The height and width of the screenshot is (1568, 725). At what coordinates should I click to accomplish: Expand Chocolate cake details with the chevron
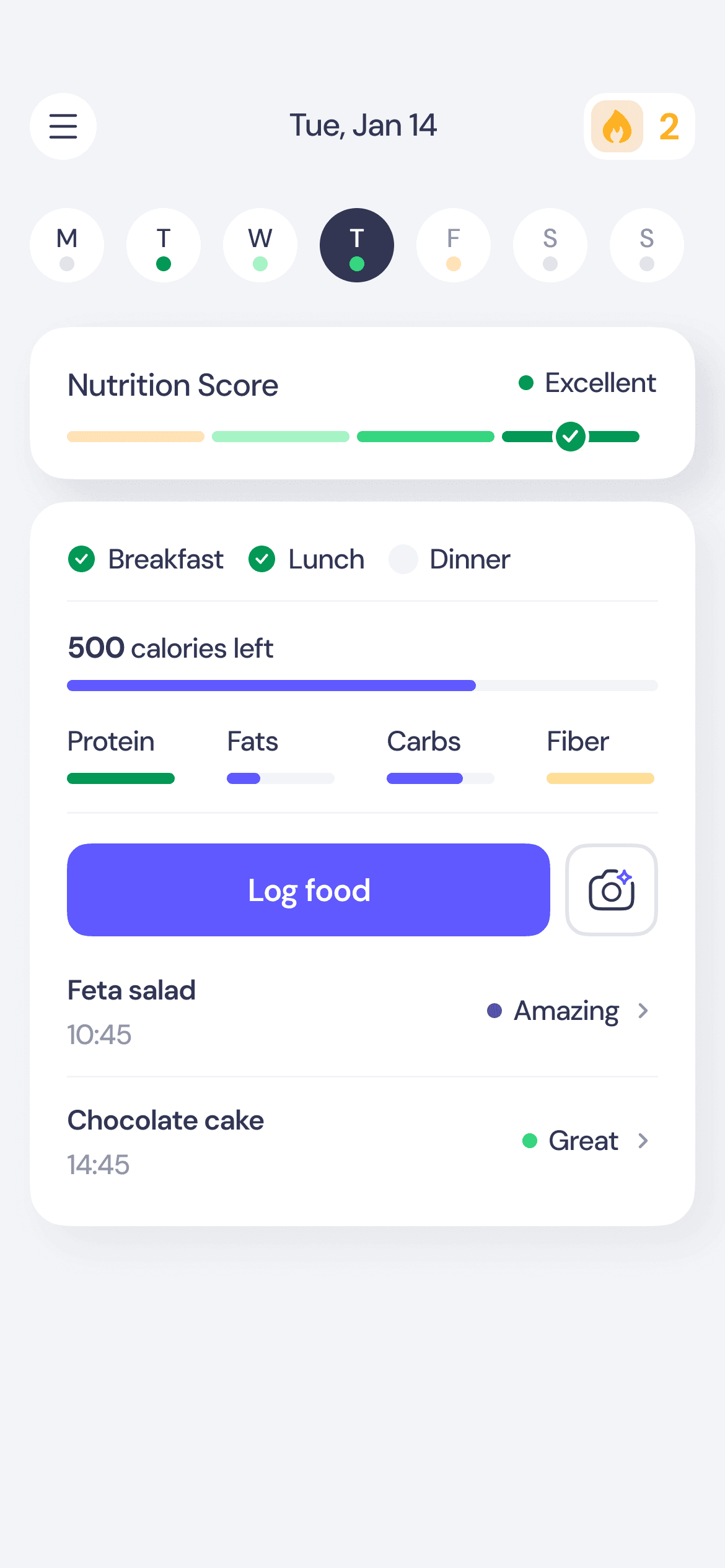click(x=644, y=1141)
